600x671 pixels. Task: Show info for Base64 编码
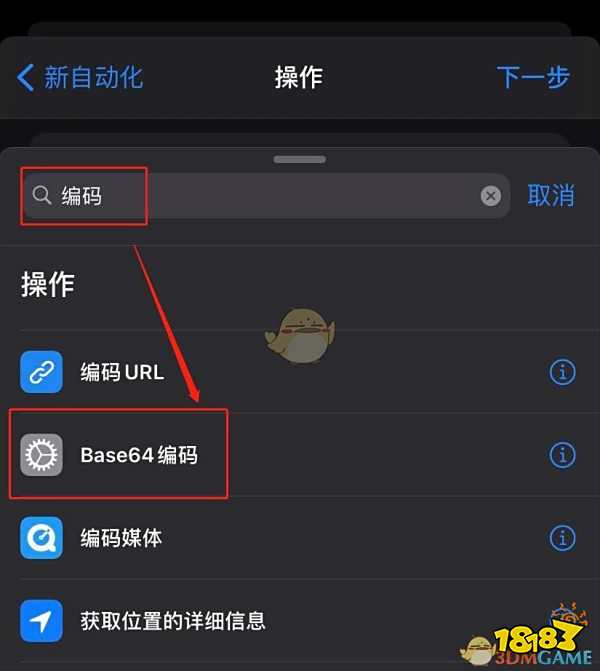tap(563, 455)
